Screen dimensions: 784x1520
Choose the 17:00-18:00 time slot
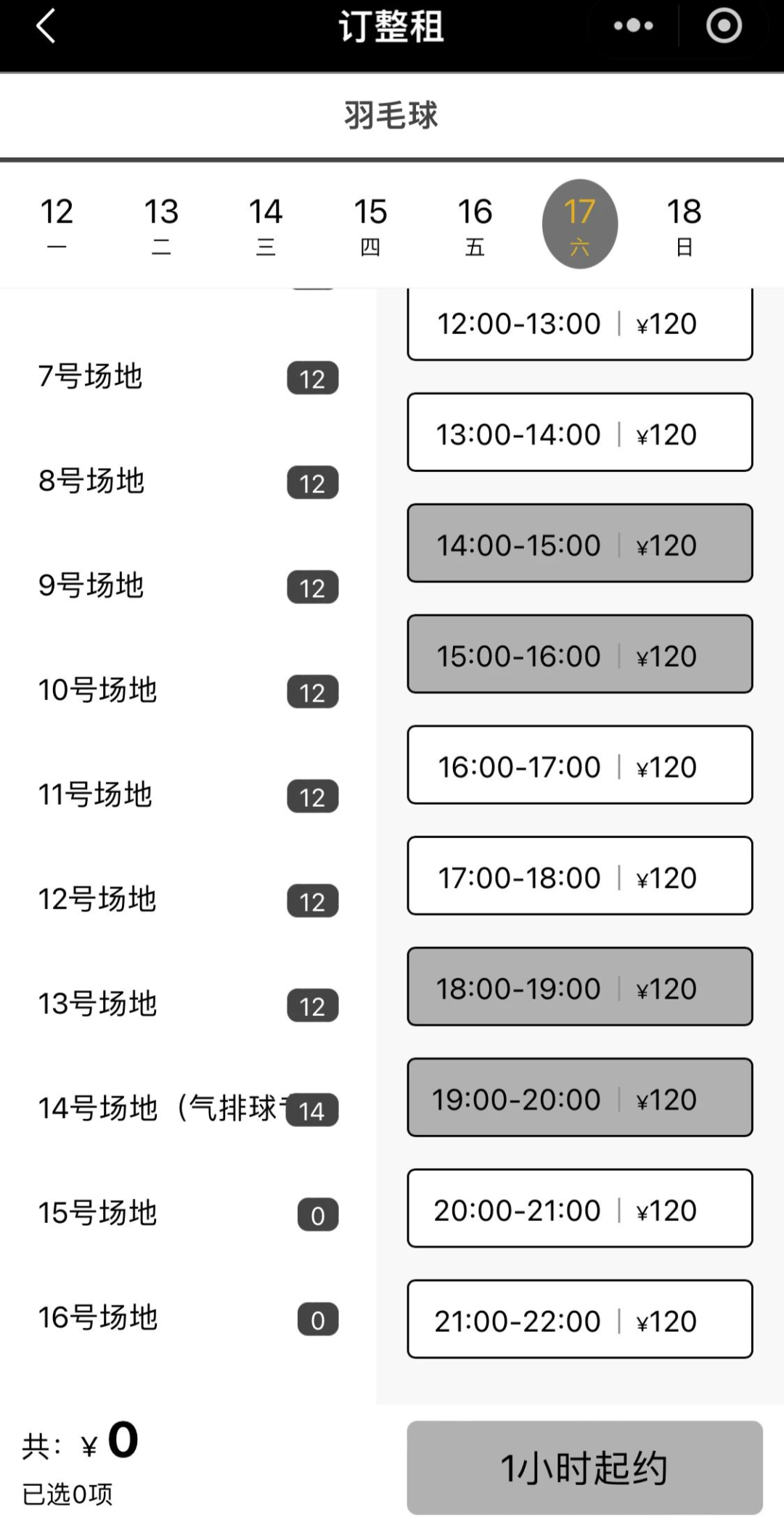[x=579, y=877]
